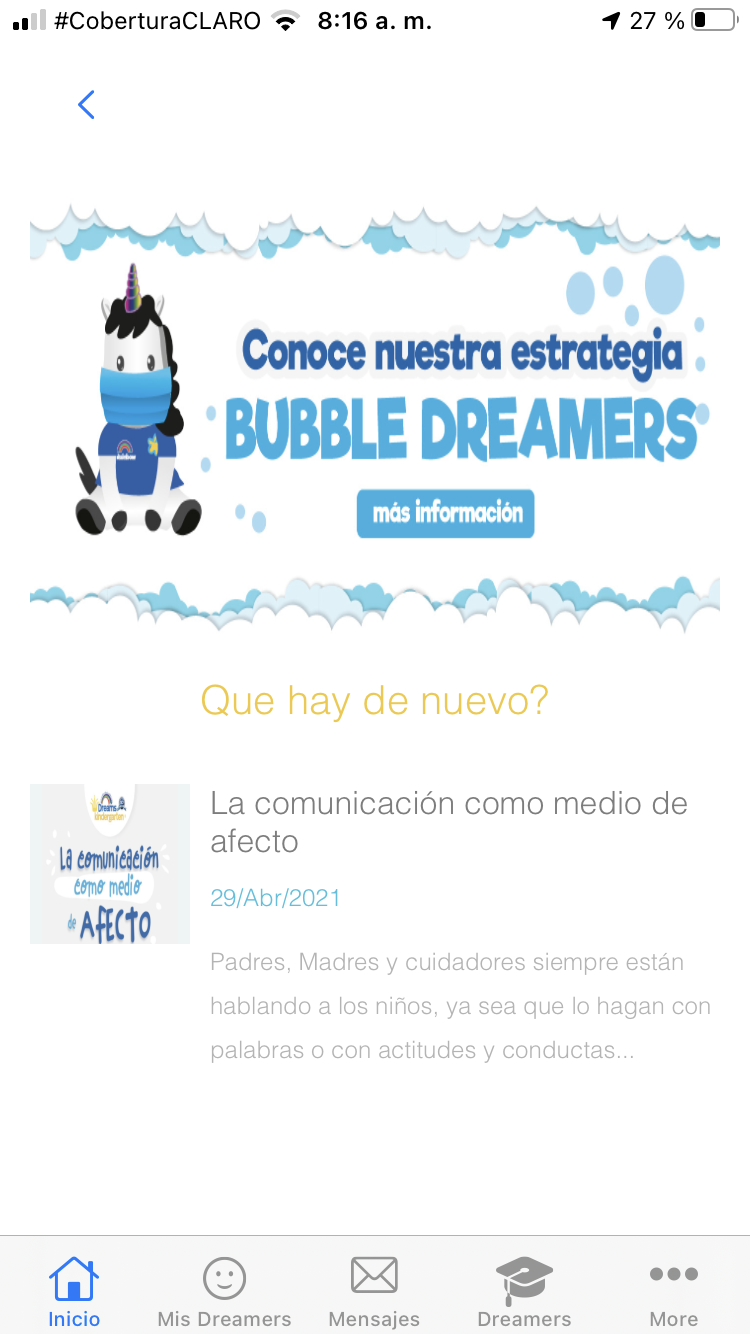The height and width of the screenshot is (1334, 750).
Task: Show the More options tab
Action: (673, 1291)
